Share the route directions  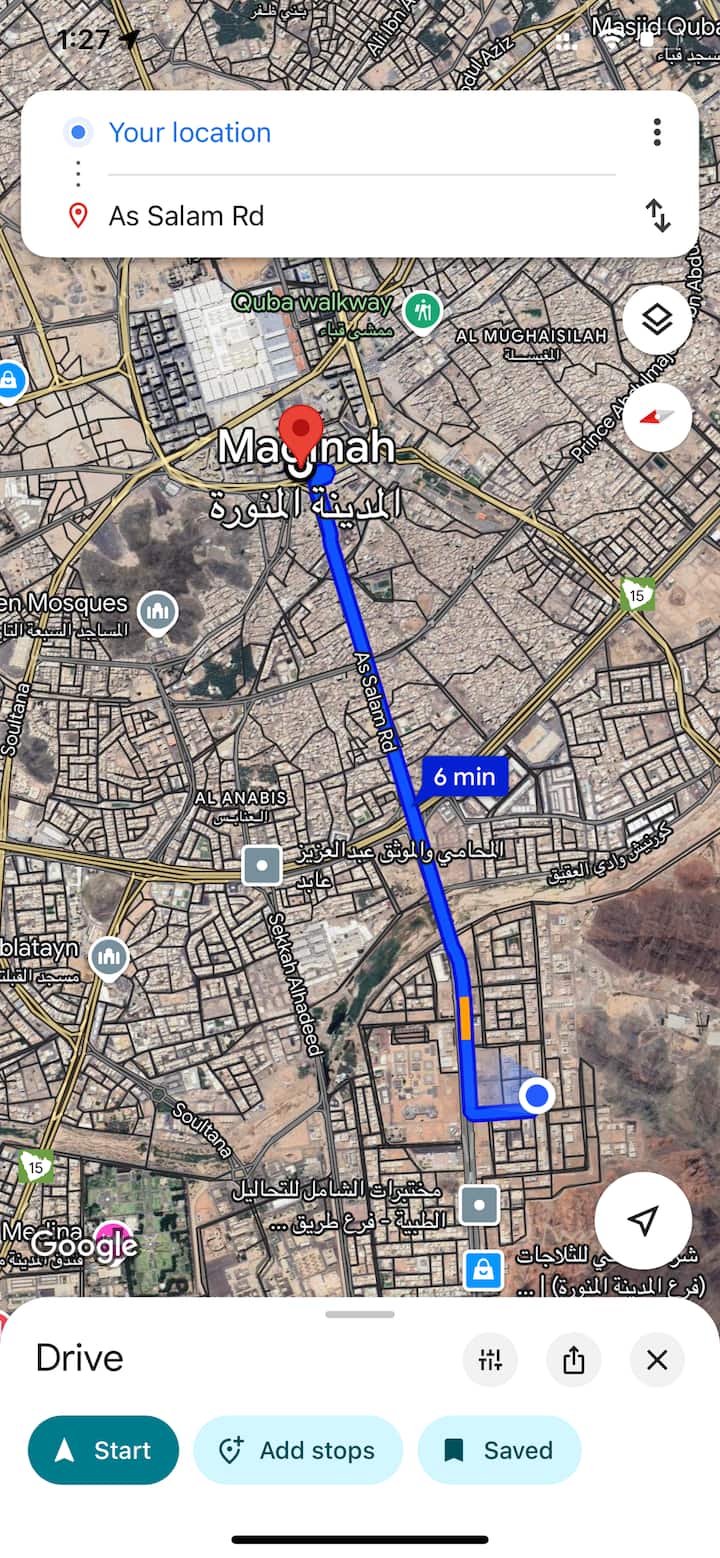click(x=573, y=1359)
